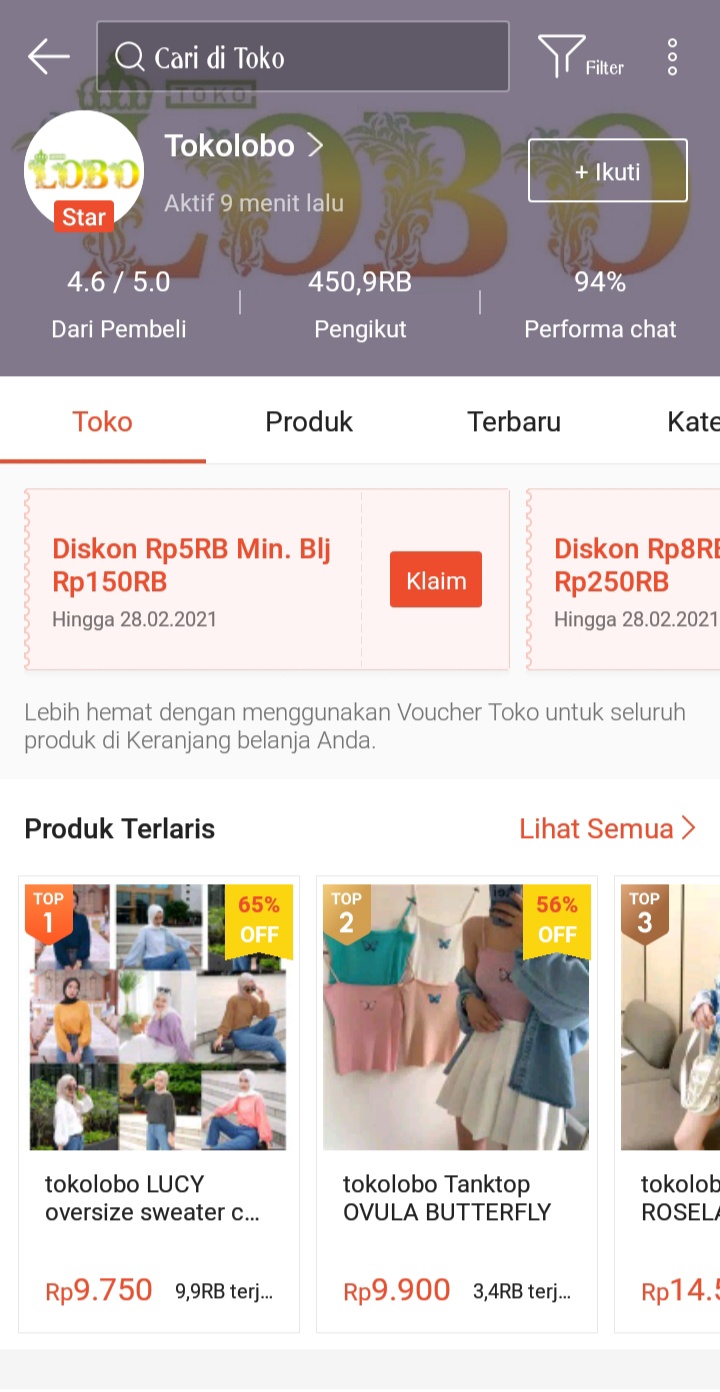The height and width of the screenshot is (1392, 720).
Task: Switch to the Terbaru tab
Action: (513, 421)
